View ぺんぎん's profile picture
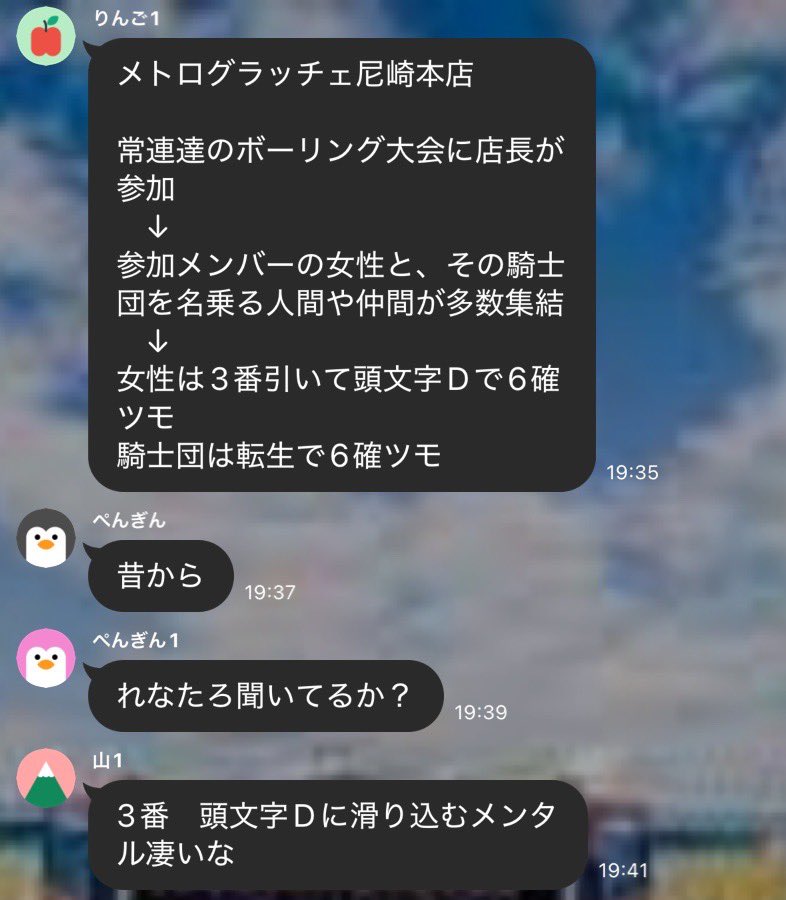Image resolution: width=786 pixels, height=900 pixels. pyautogui.click(x=46, y=538)
